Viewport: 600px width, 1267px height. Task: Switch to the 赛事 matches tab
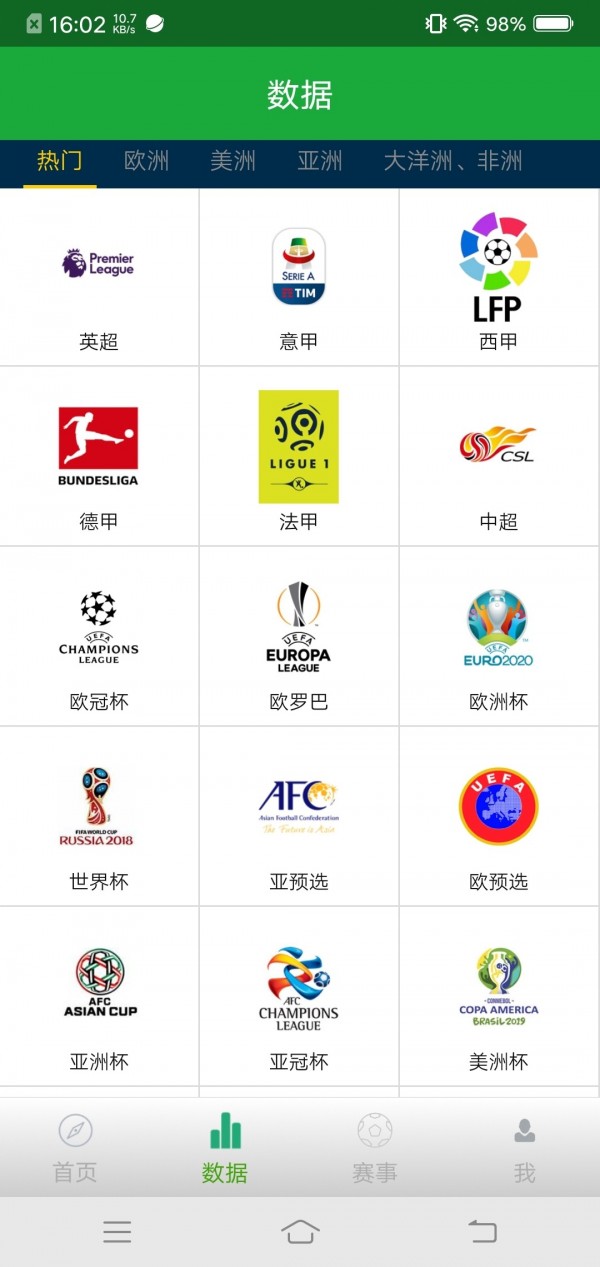tap(375, 1148)
